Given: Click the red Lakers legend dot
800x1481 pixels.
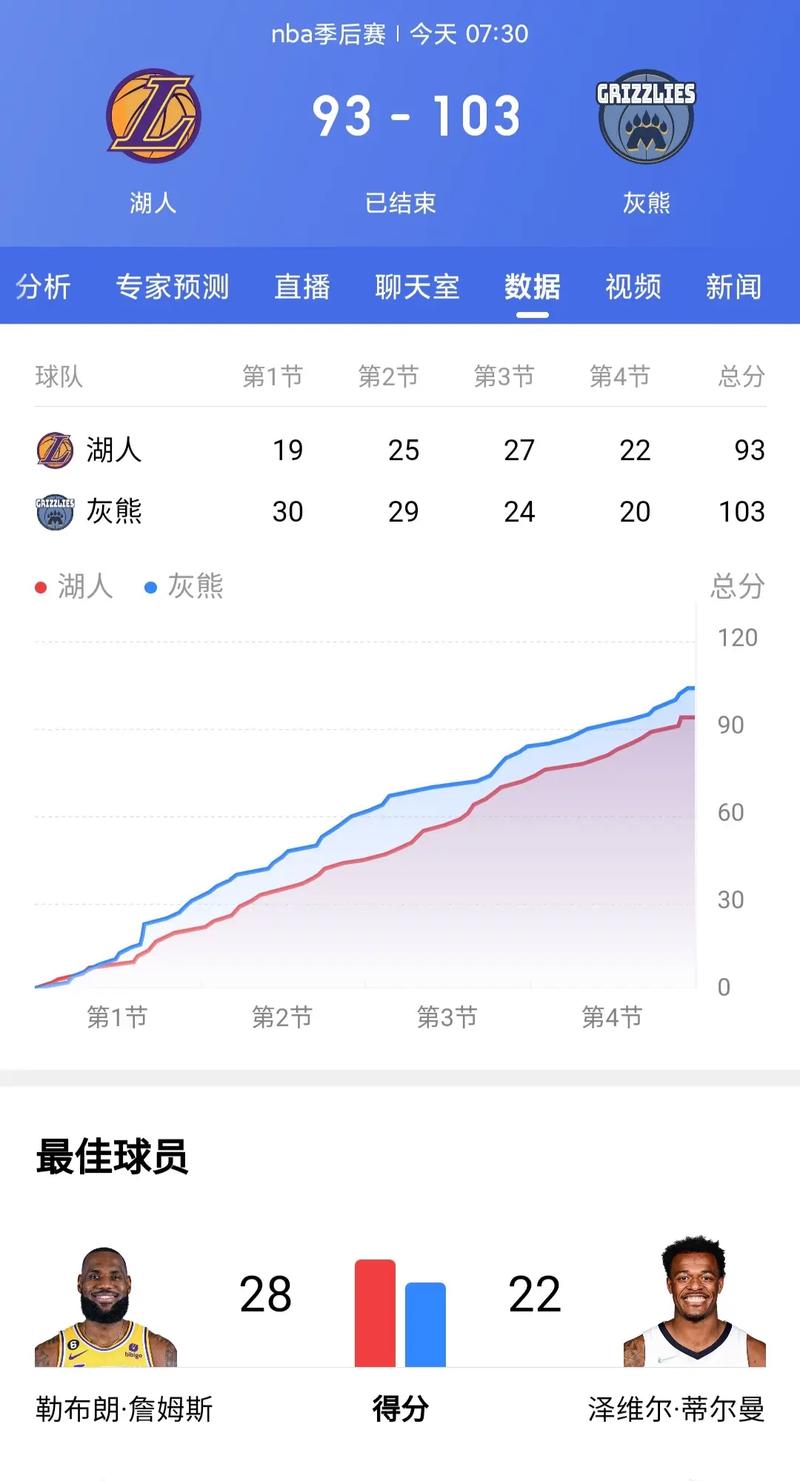Looking at the screenshot, I should [41, 588].
